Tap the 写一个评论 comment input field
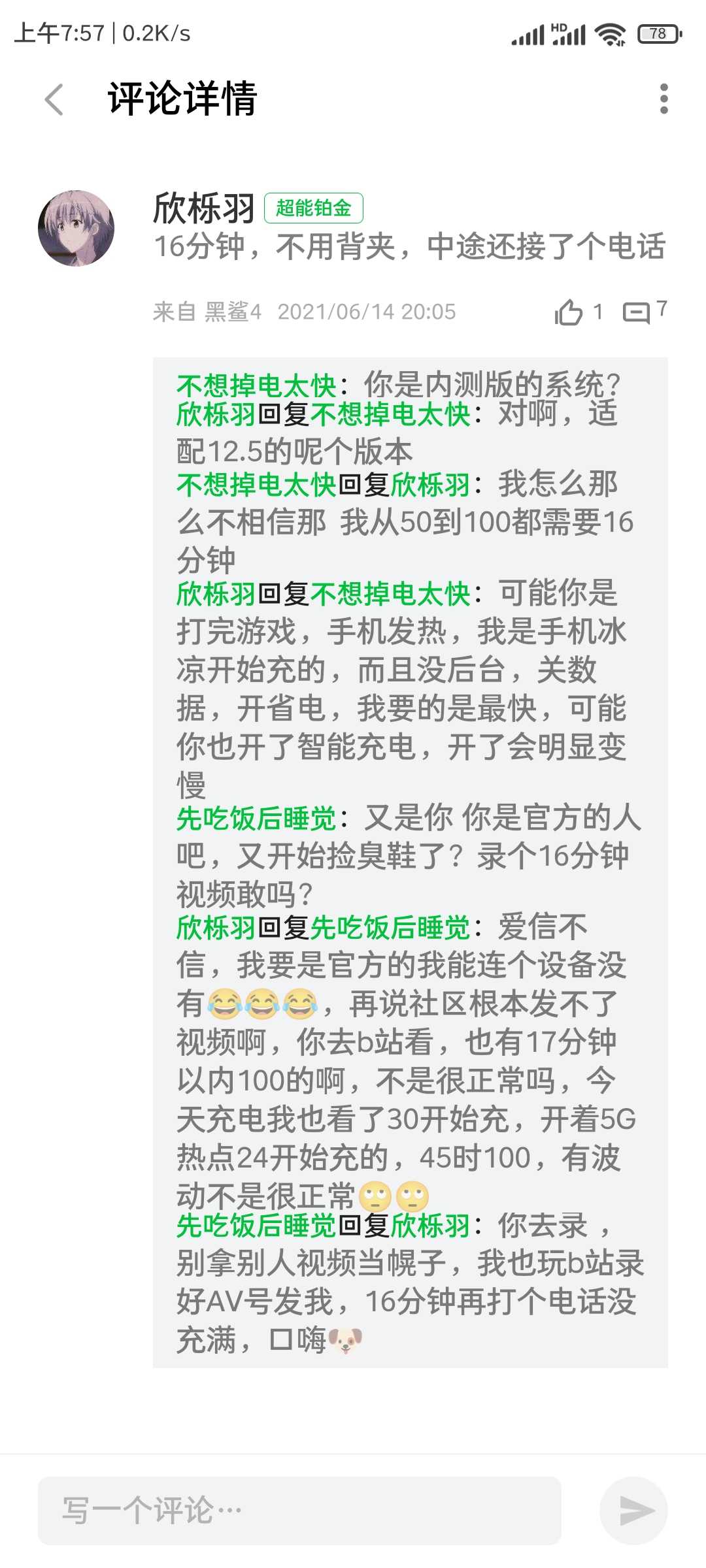This screenshot has width=706, height=1568. 299,1511
